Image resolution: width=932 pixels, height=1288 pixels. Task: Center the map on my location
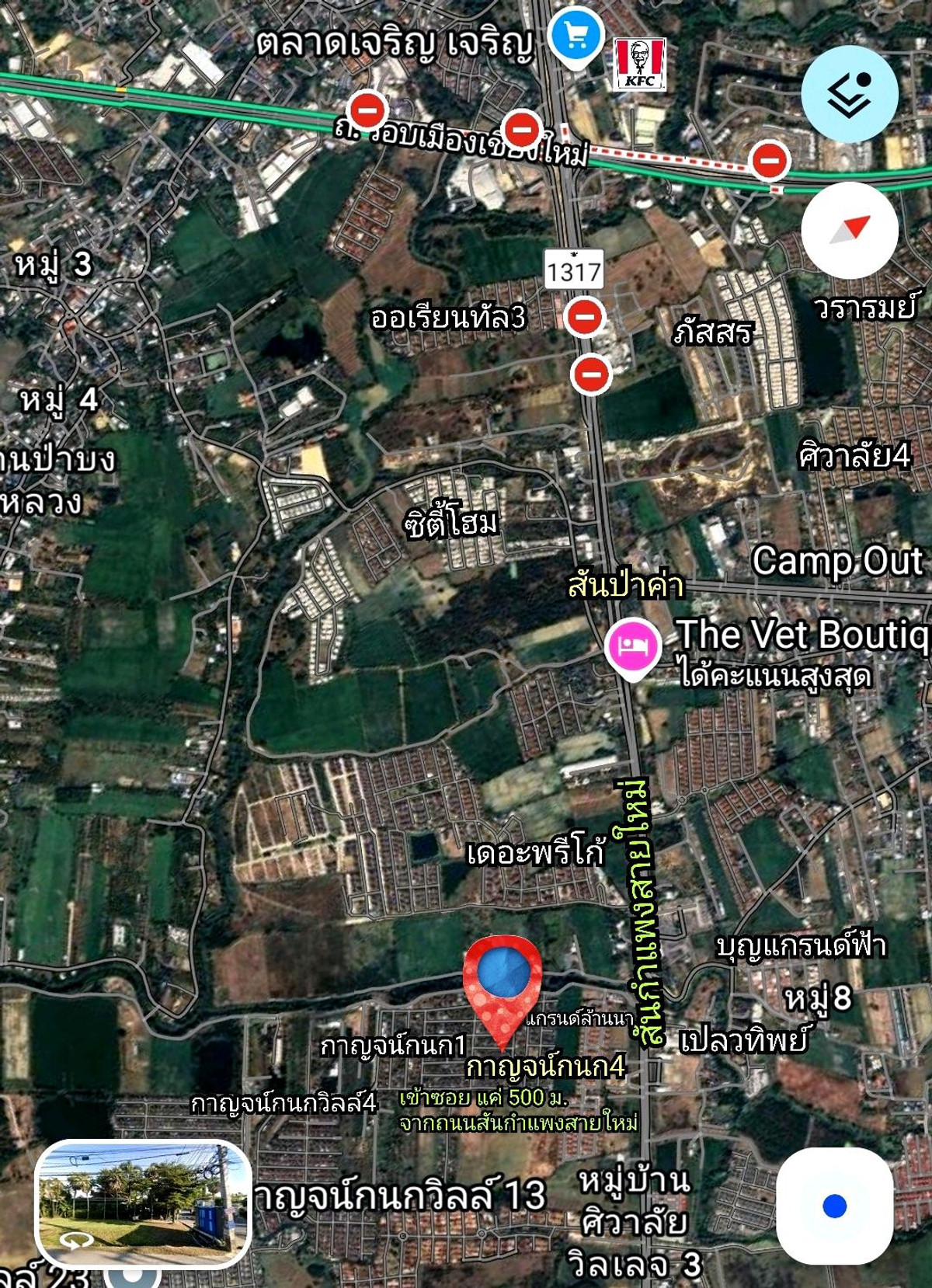pos(834,1206)
